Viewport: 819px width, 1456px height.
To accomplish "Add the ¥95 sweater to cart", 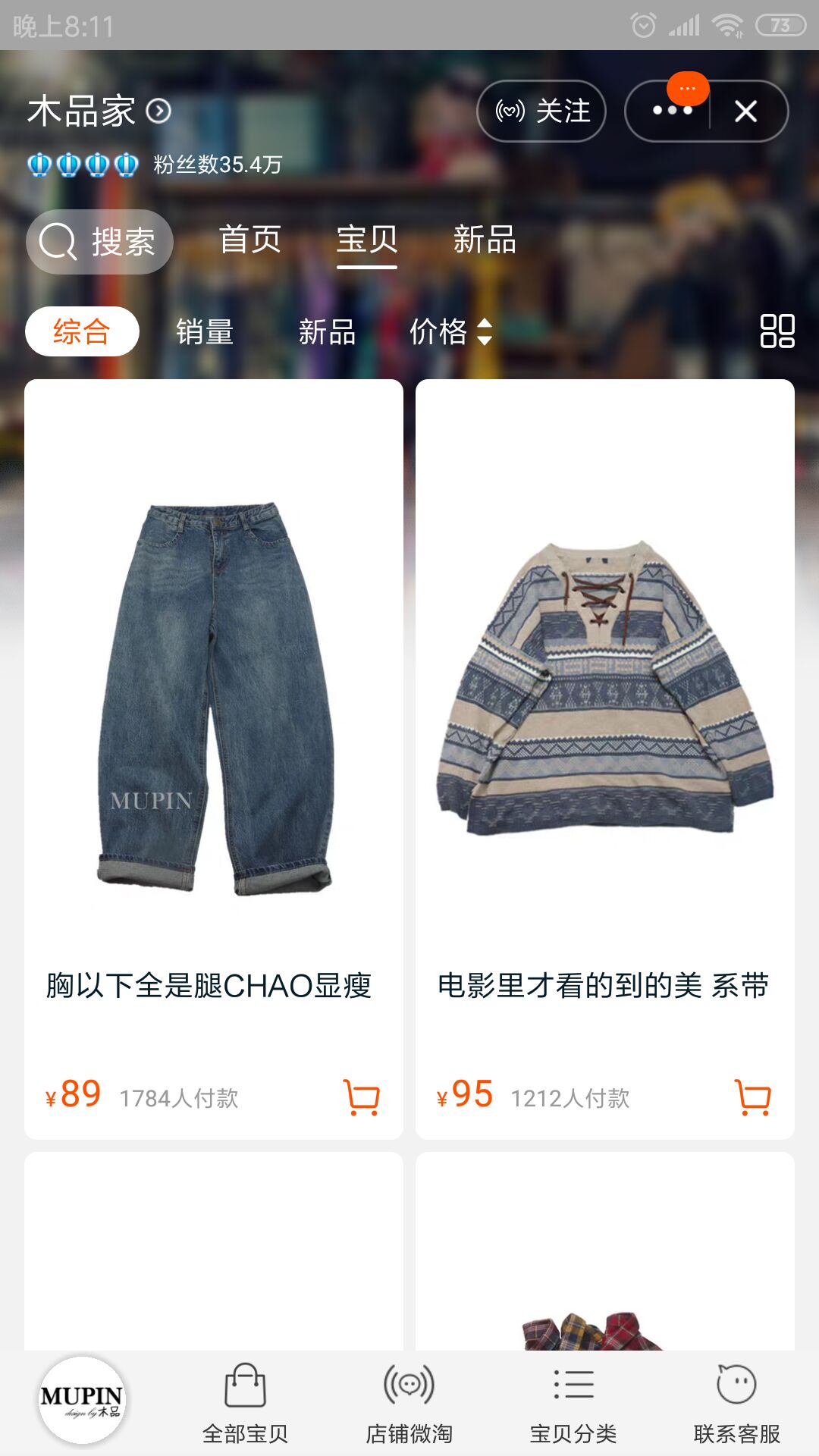I will click(x=752, y=1097).
